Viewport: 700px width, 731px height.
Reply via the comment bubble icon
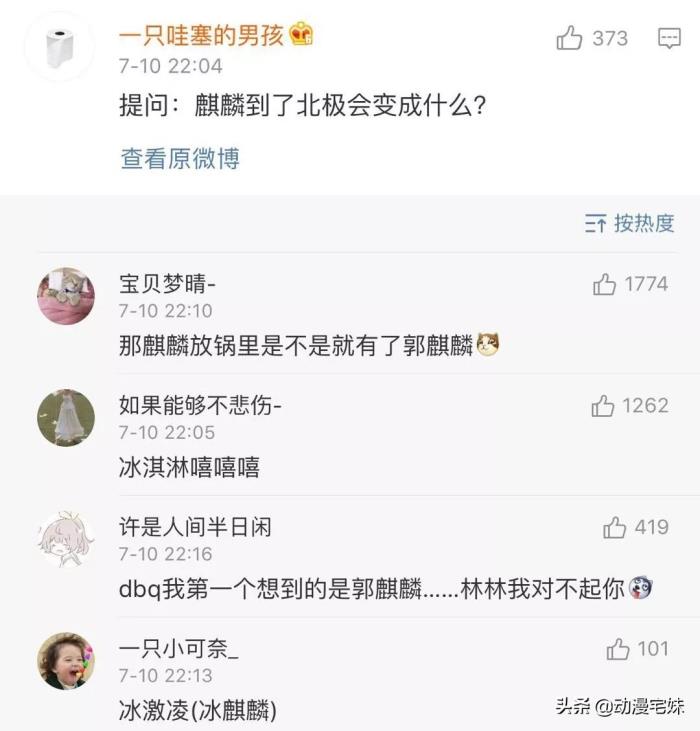pos(669,39)
